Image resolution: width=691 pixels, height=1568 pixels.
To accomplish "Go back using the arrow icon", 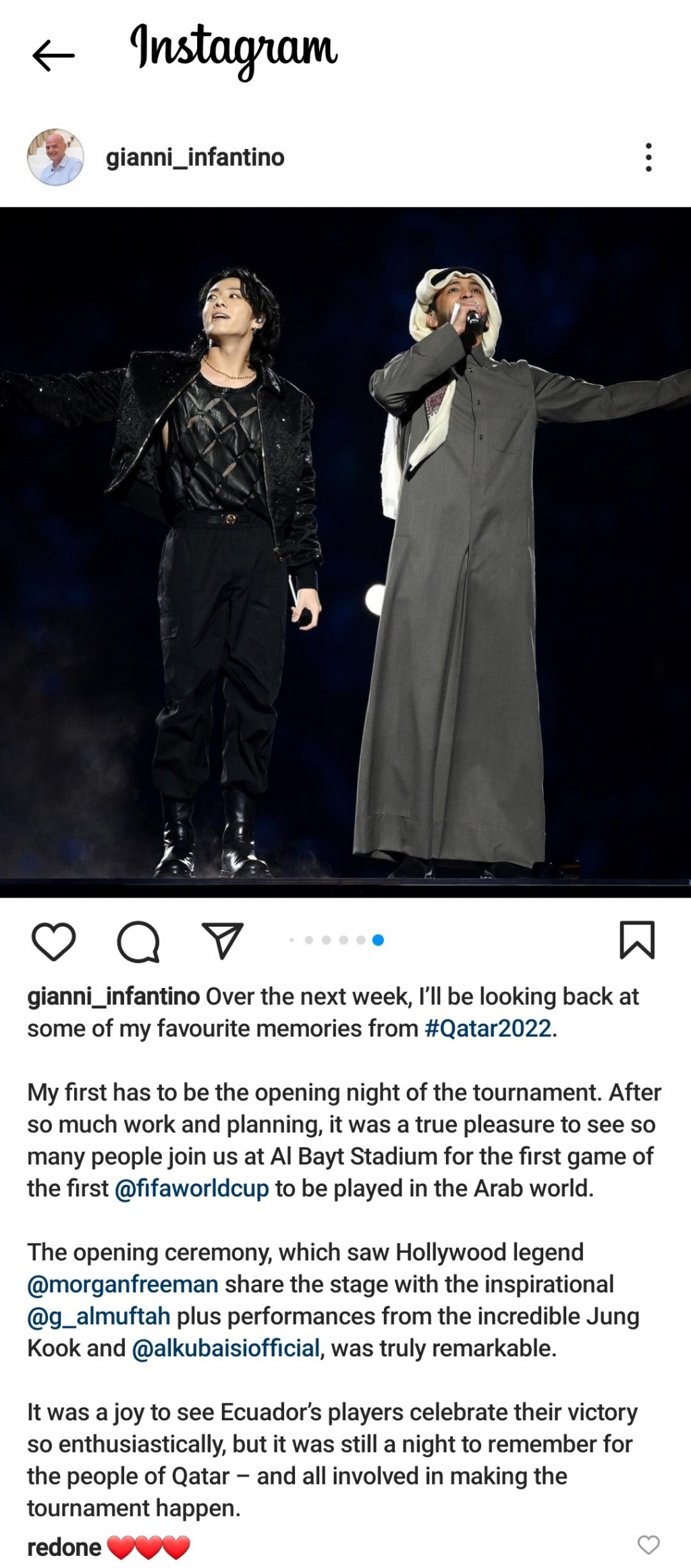I will pos(53,55).
